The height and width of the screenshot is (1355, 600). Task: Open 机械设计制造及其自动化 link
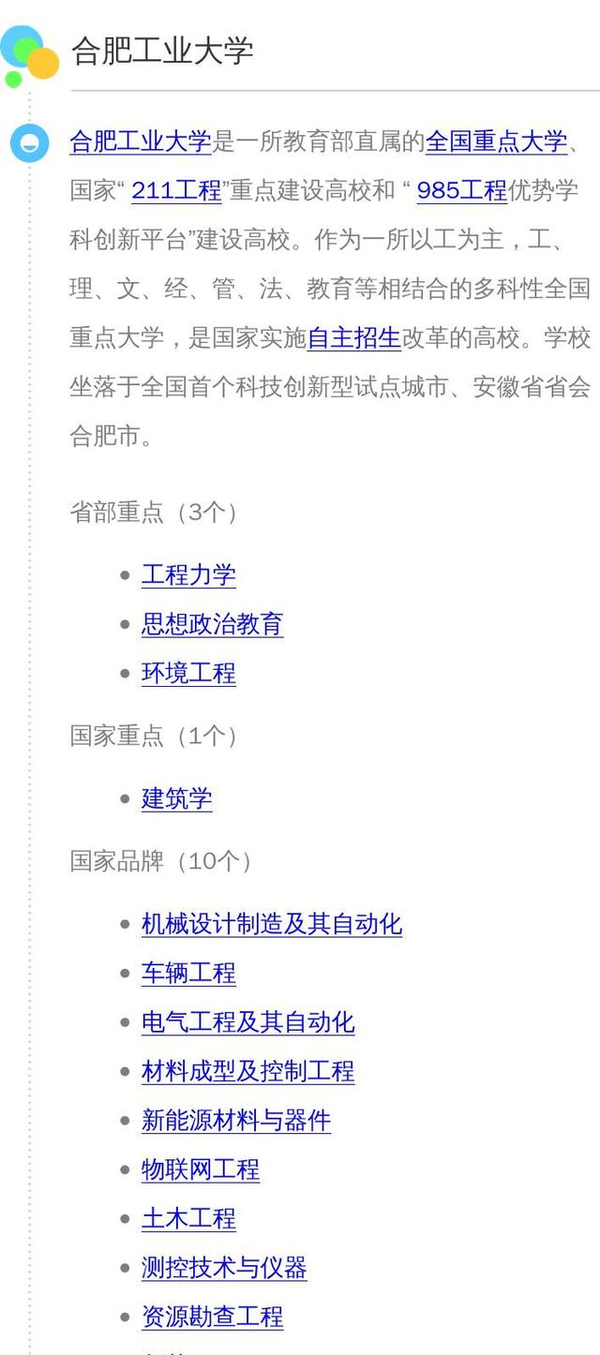272,924
